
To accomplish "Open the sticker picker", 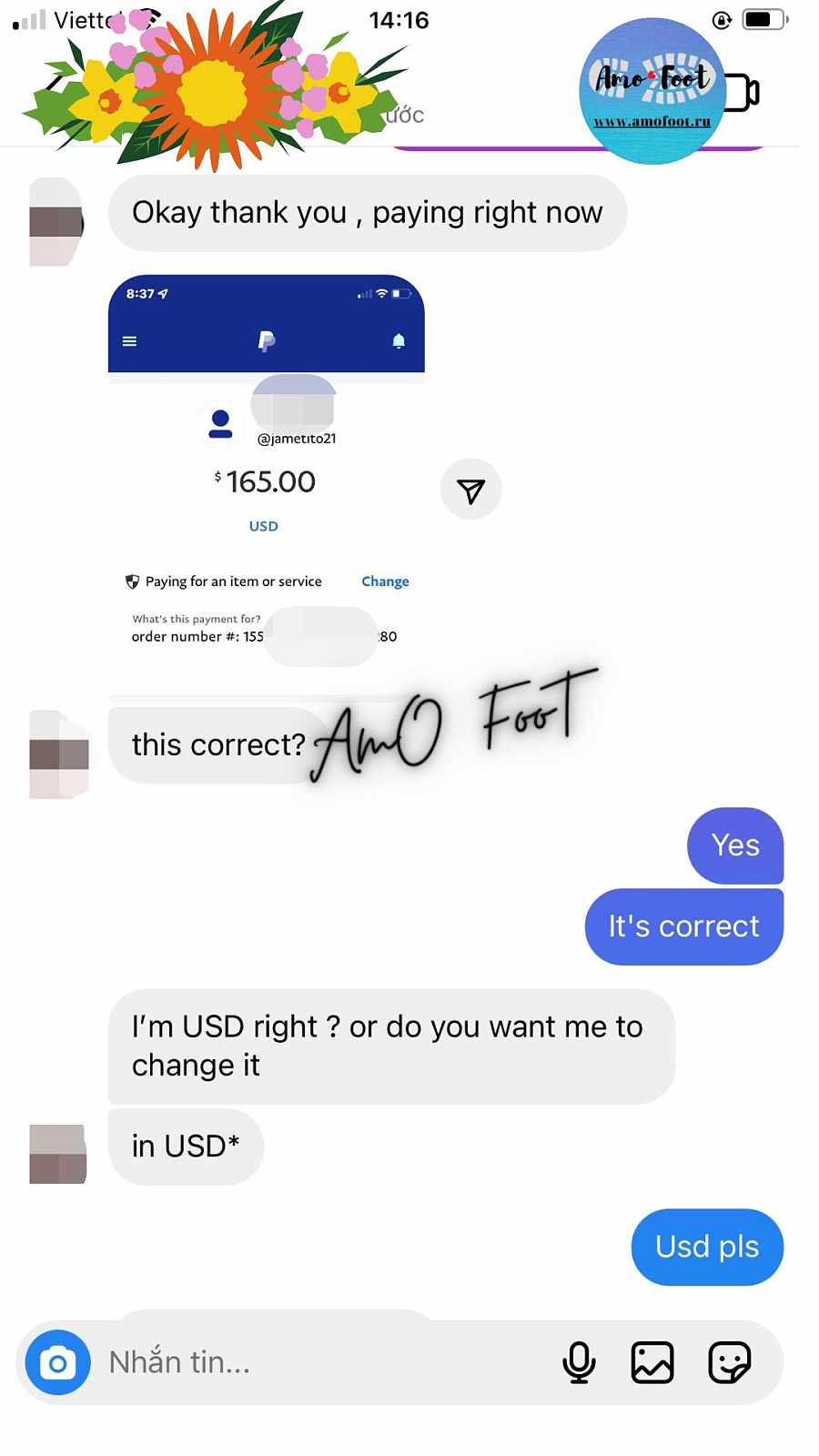I will 729,1362.
